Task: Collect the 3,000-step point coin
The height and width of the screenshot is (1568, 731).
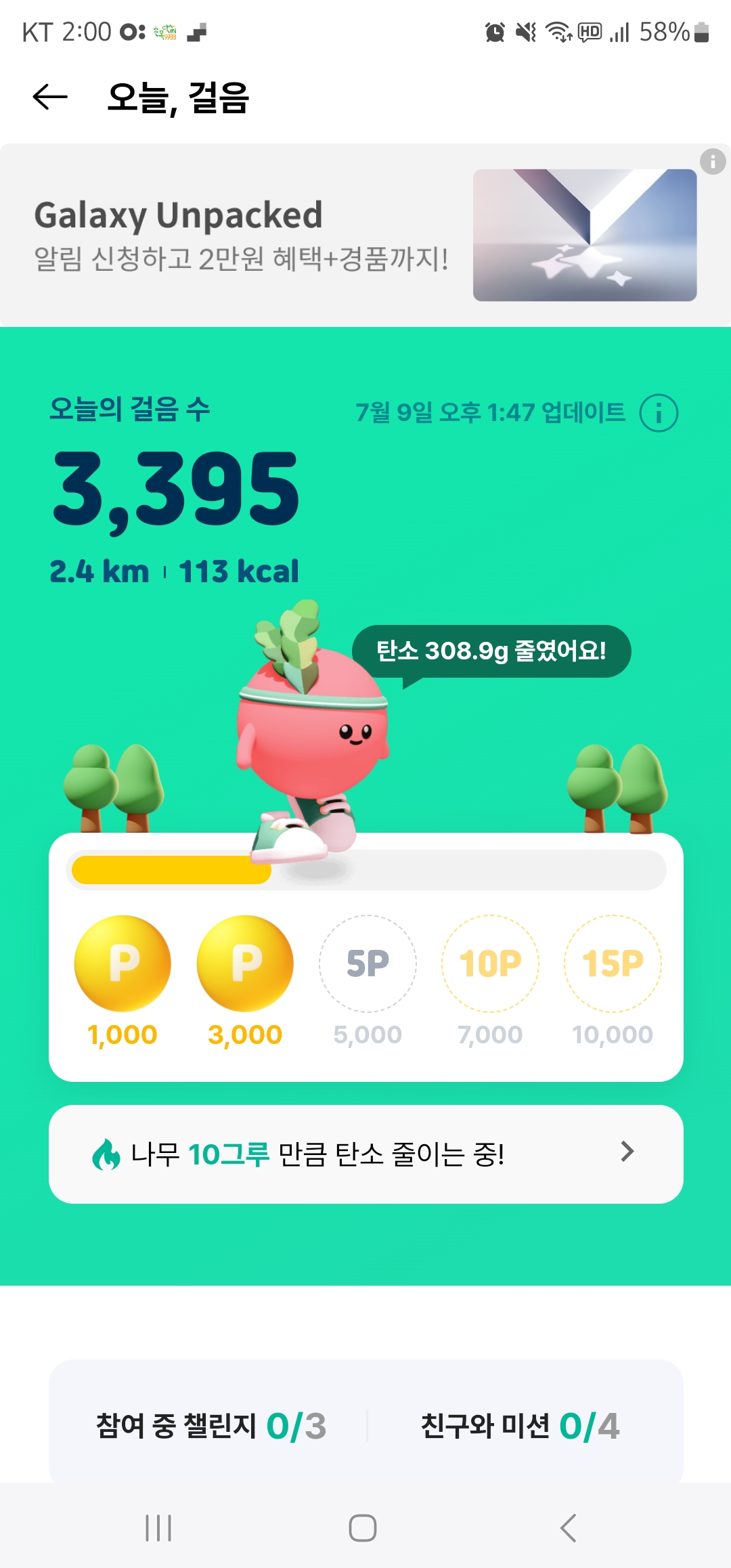Action: 245,963
